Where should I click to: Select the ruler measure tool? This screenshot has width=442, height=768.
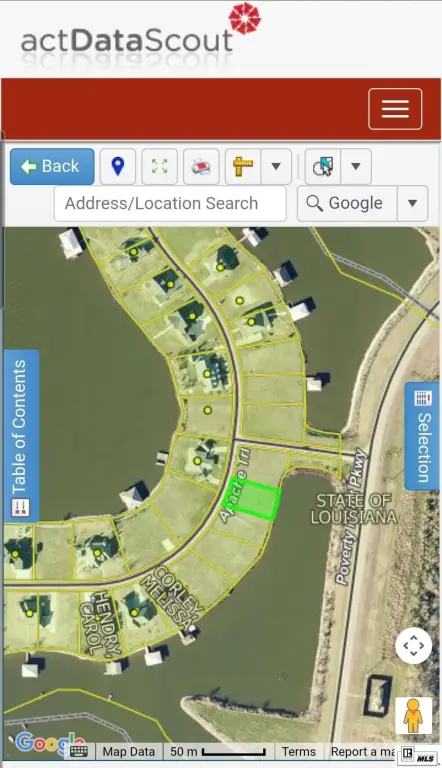(243, 167)
